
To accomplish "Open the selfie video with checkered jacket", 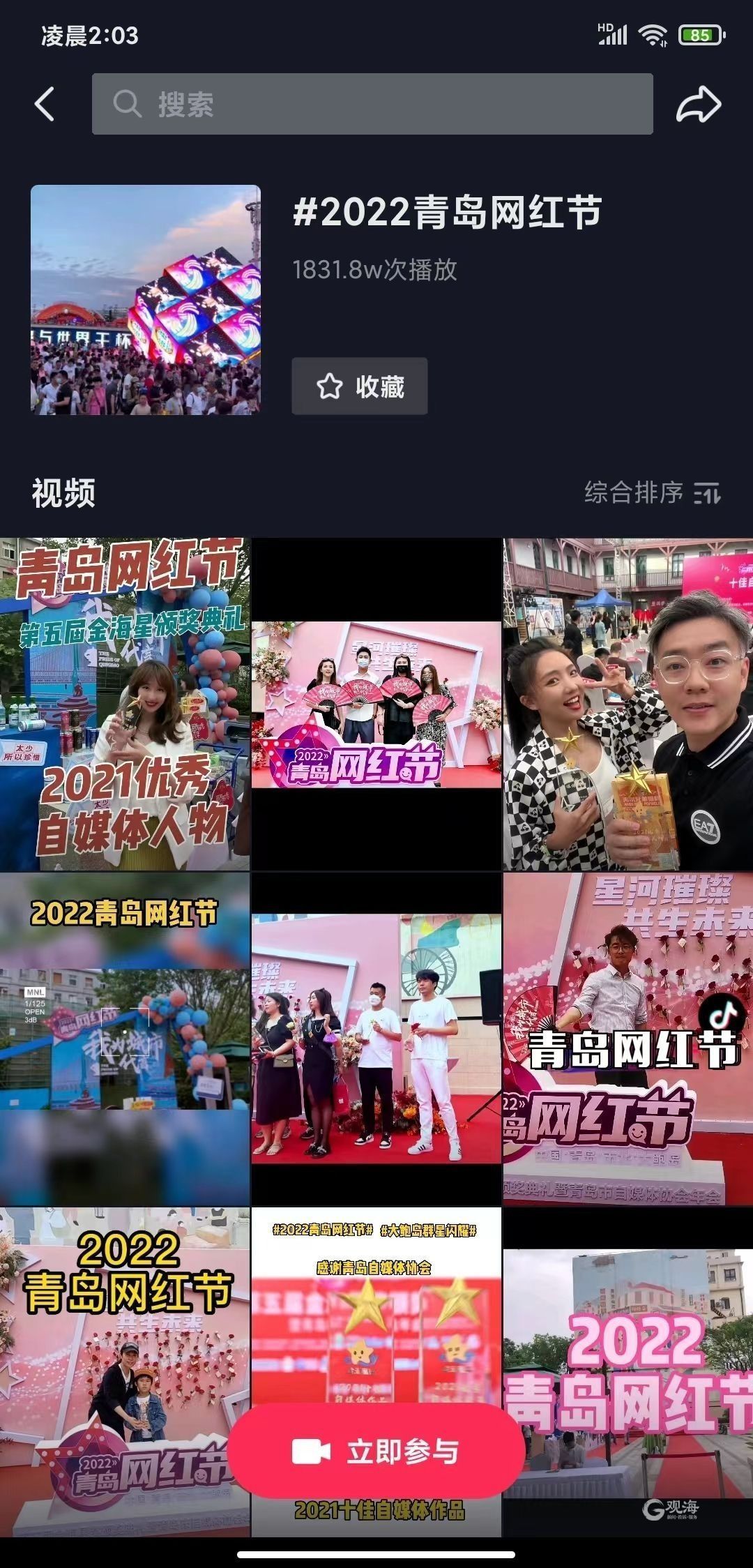I will coord(627,704).
